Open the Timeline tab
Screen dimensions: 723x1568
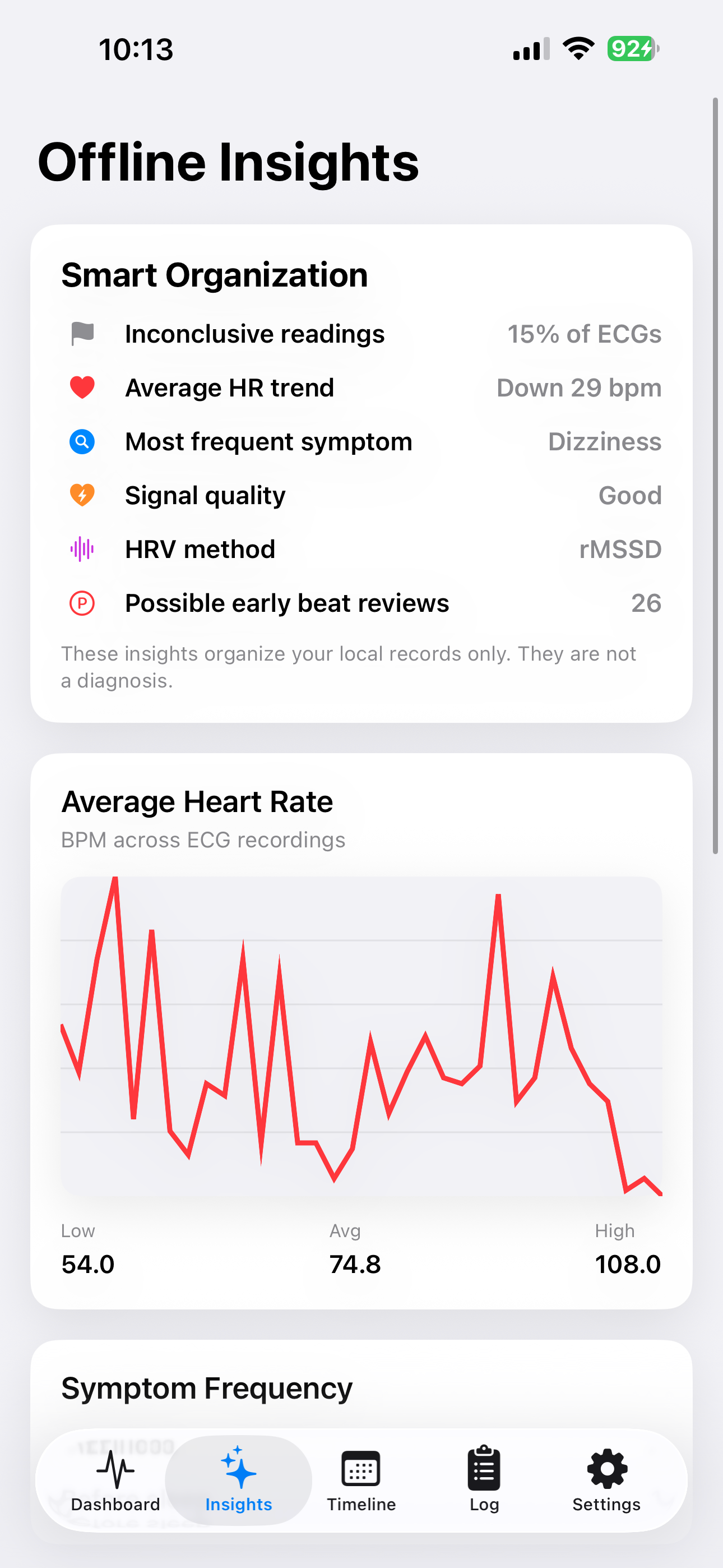[x=361, y=1481]
